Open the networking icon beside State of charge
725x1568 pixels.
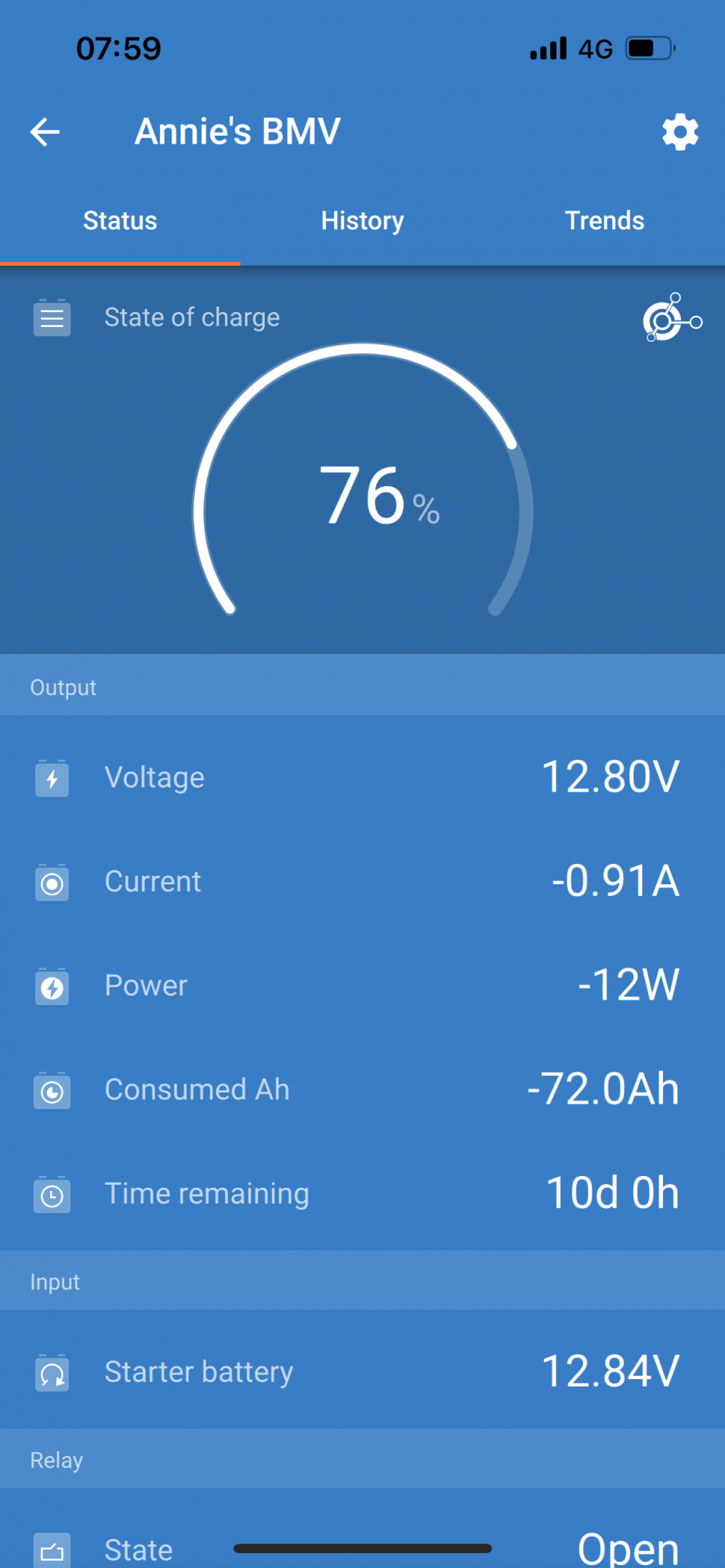671,318
